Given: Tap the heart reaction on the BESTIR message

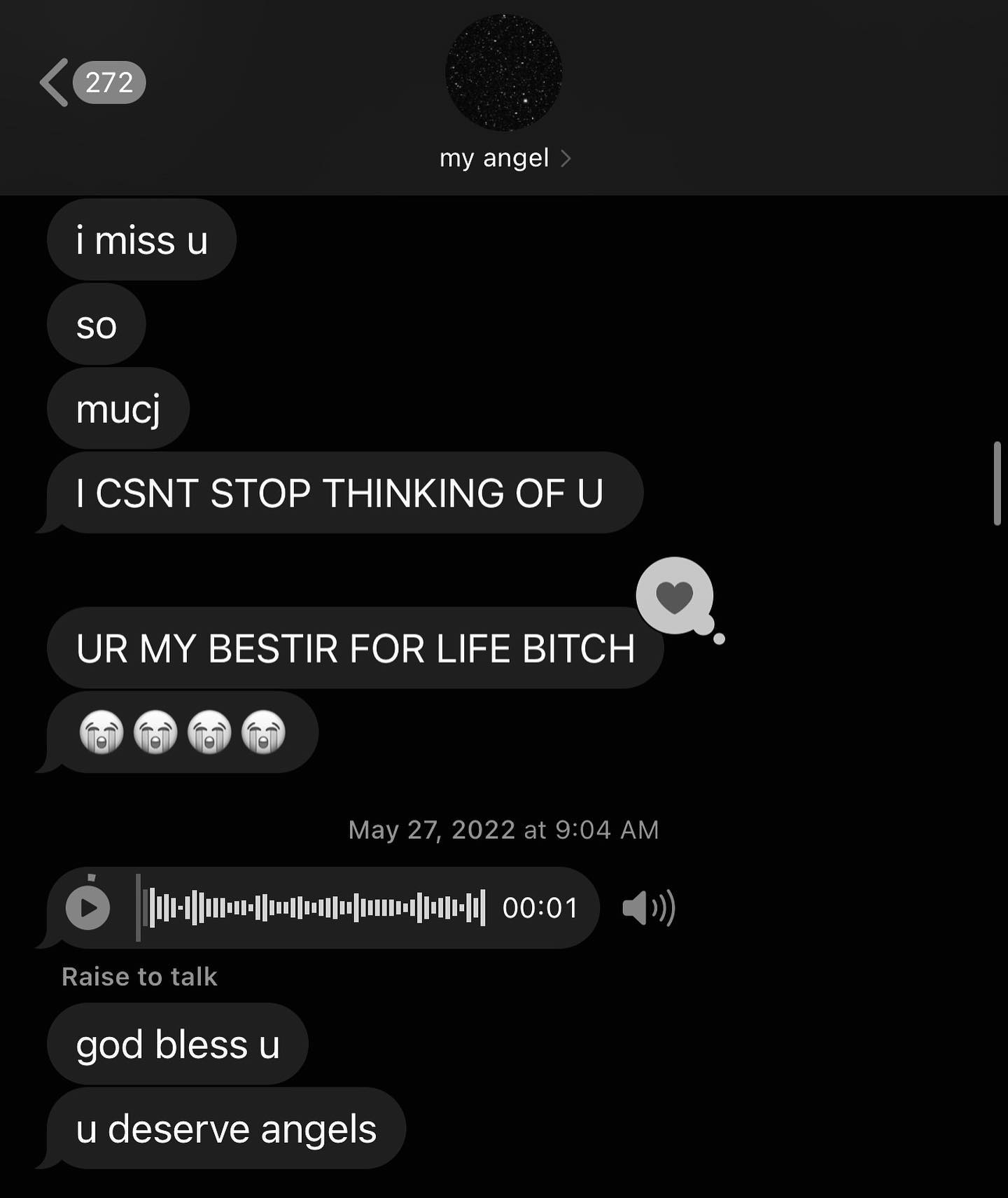Looking at the screenshot, I should (x=675, y=597).
